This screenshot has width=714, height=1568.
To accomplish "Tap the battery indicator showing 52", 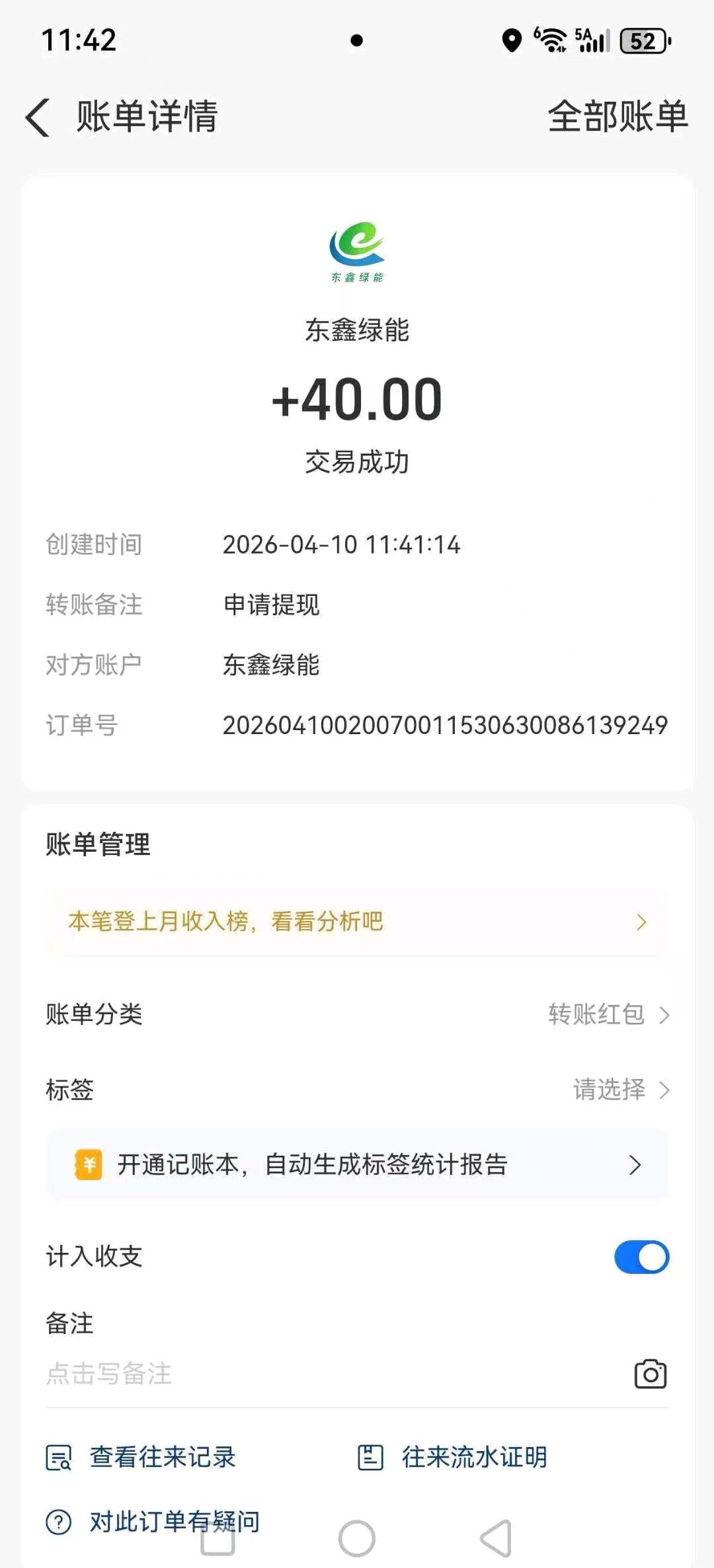I will point(642,42).
